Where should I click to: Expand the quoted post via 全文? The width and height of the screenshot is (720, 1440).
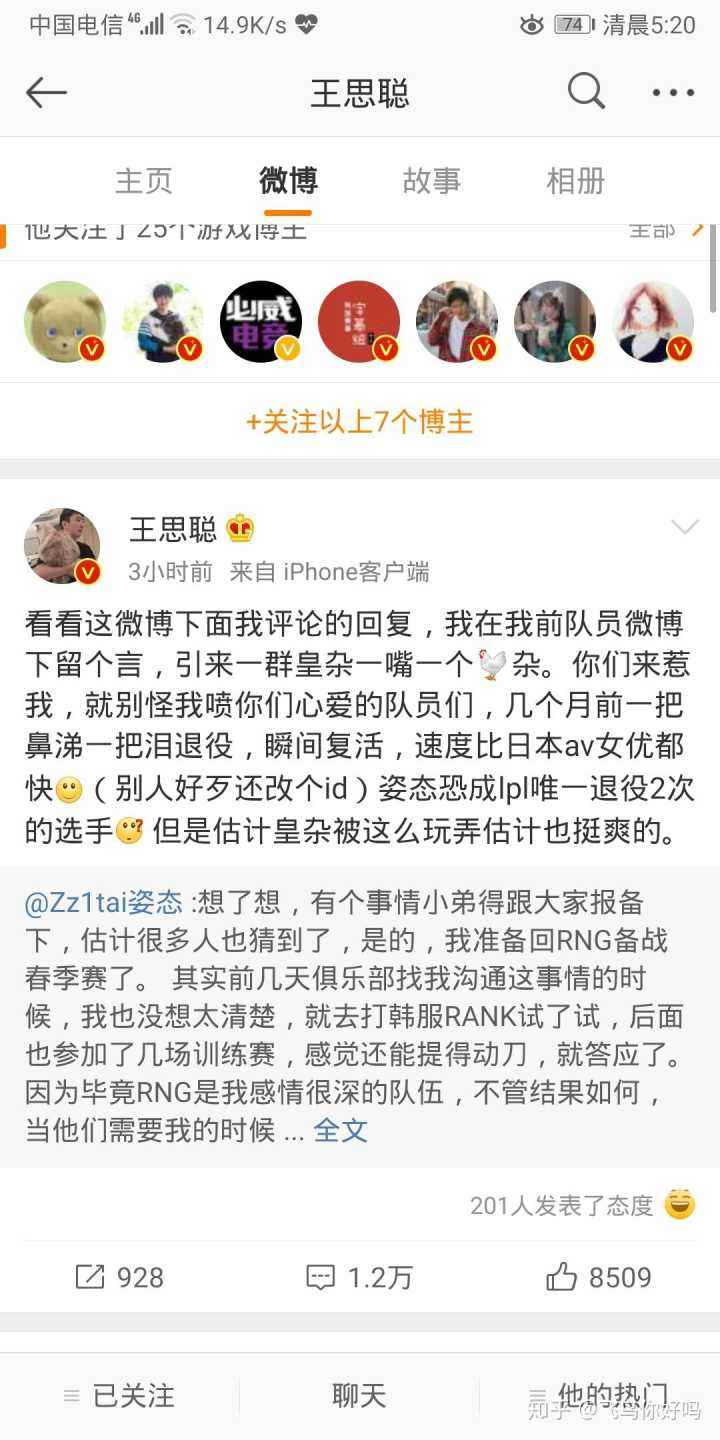340,1130
